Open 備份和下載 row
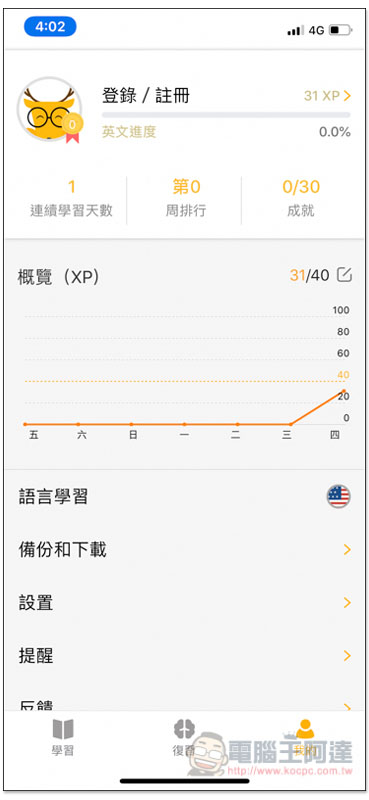 click(184, 549)
